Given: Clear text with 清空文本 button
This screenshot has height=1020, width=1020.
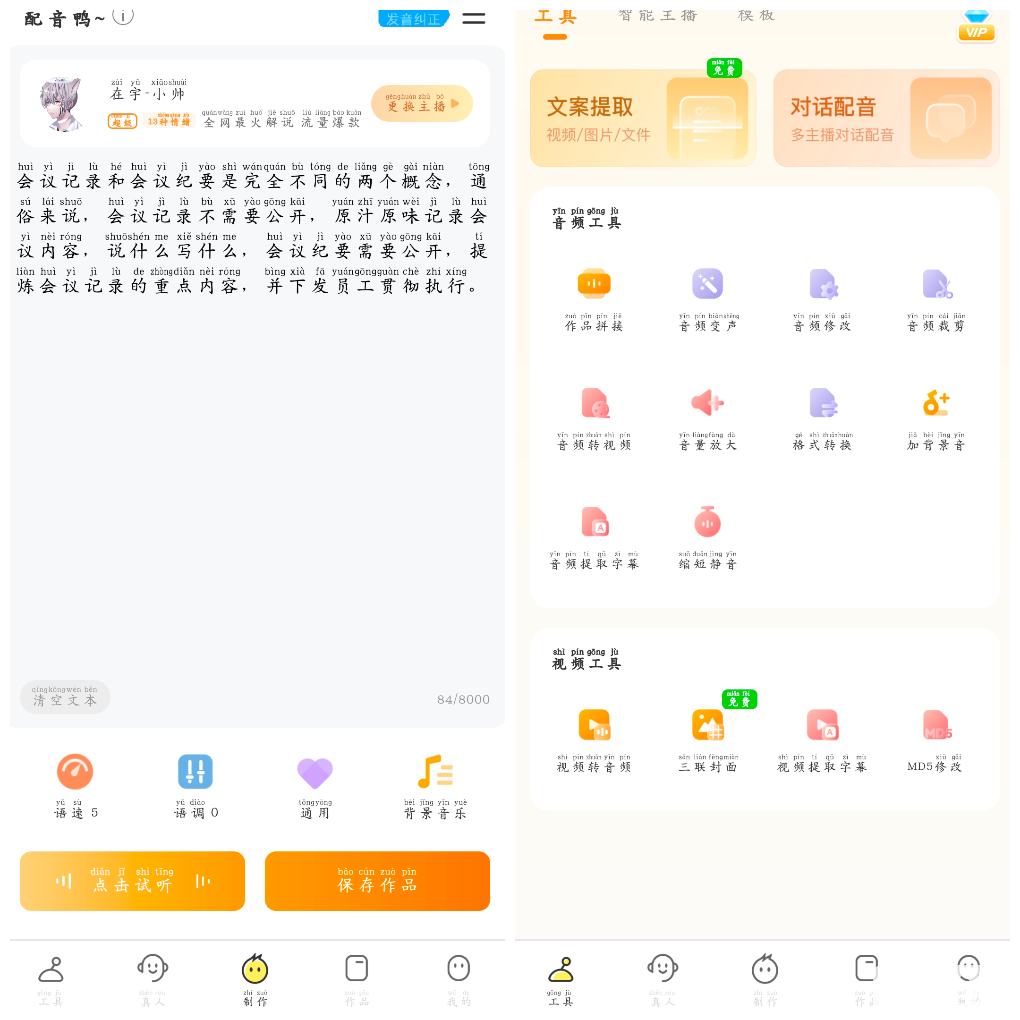Looking at the screenshot, I should pos(65,697).
